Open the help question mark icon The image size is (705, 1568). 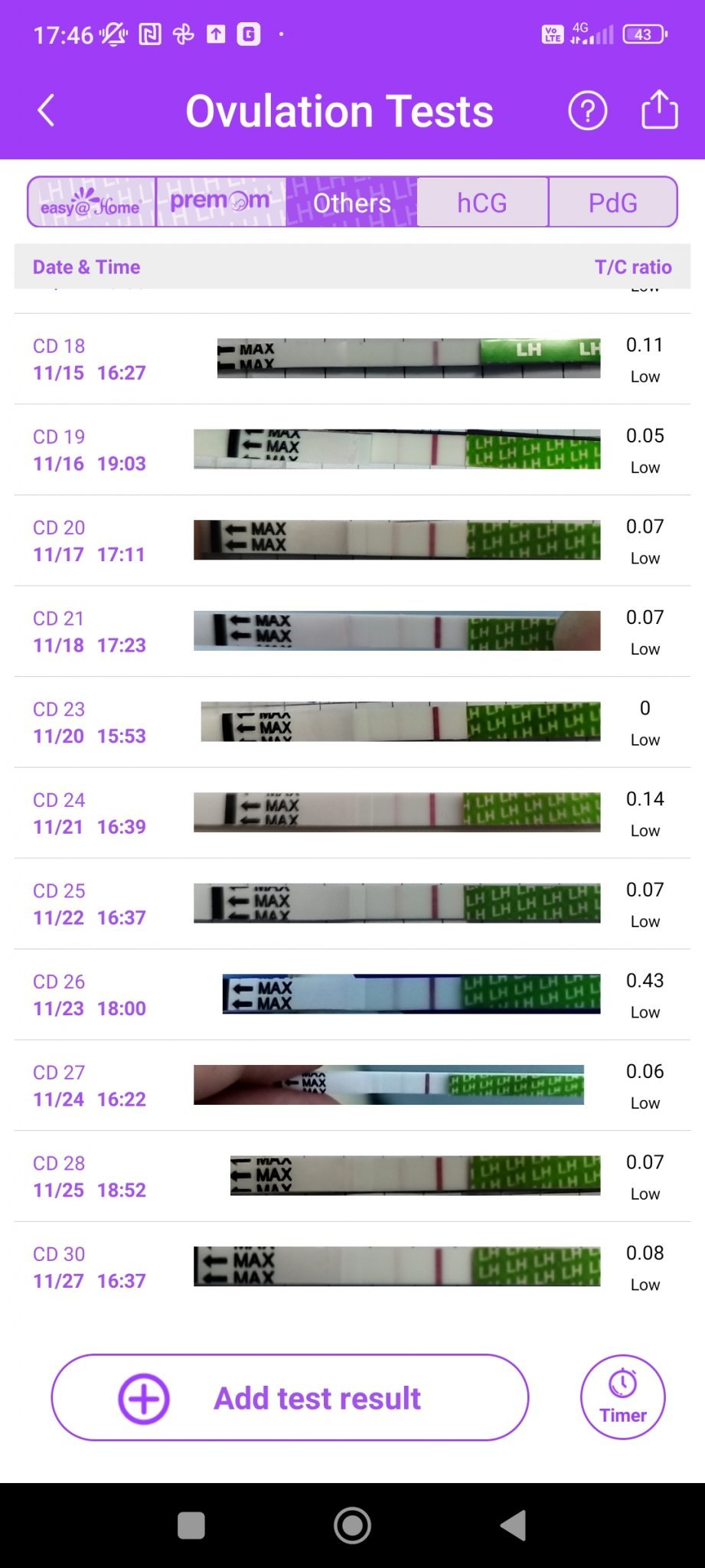pyautogui.click(x=587, y=111)
